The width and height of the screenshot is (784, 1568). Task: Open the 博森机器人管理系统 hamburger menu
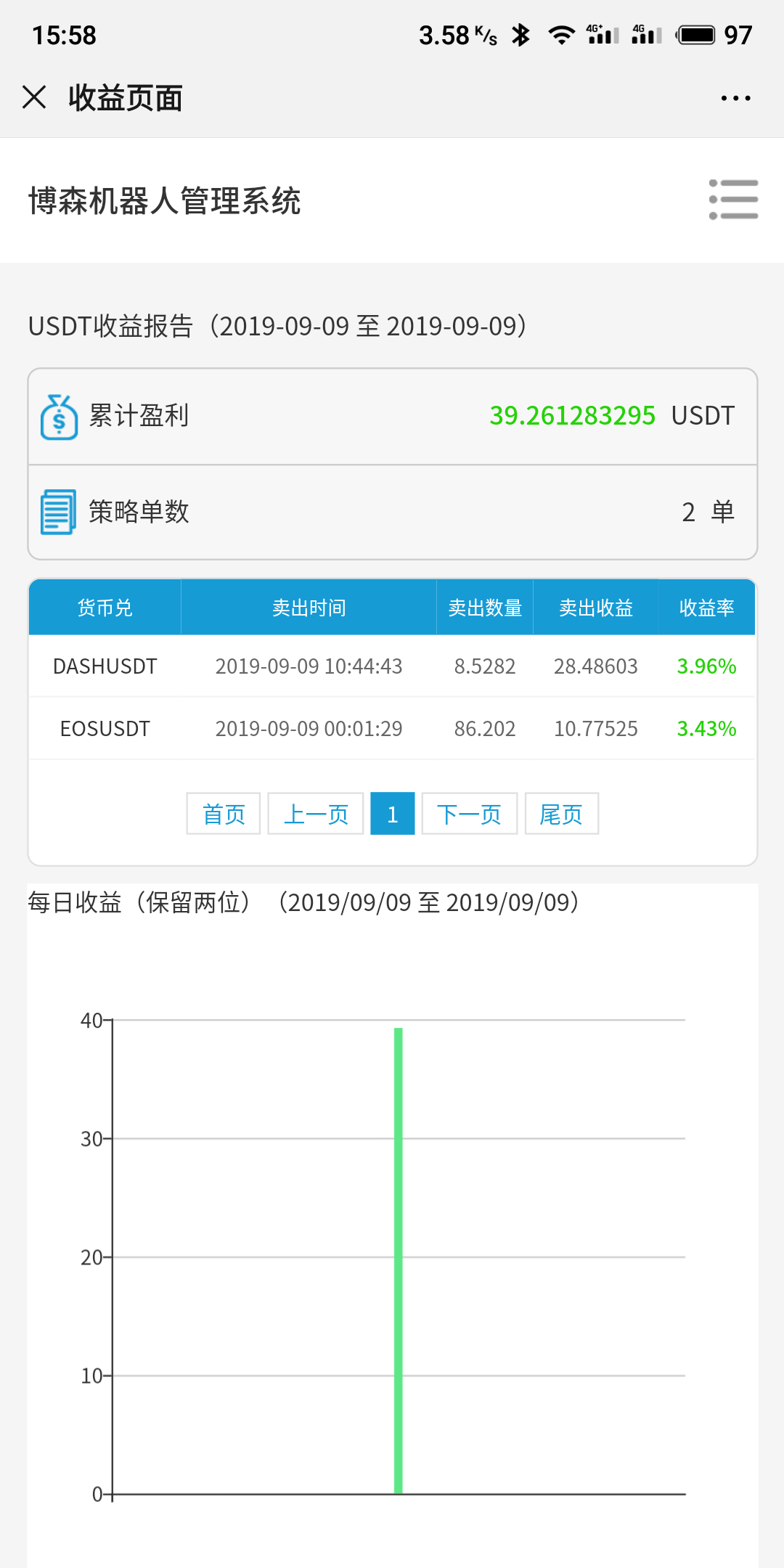coord(733,200)
